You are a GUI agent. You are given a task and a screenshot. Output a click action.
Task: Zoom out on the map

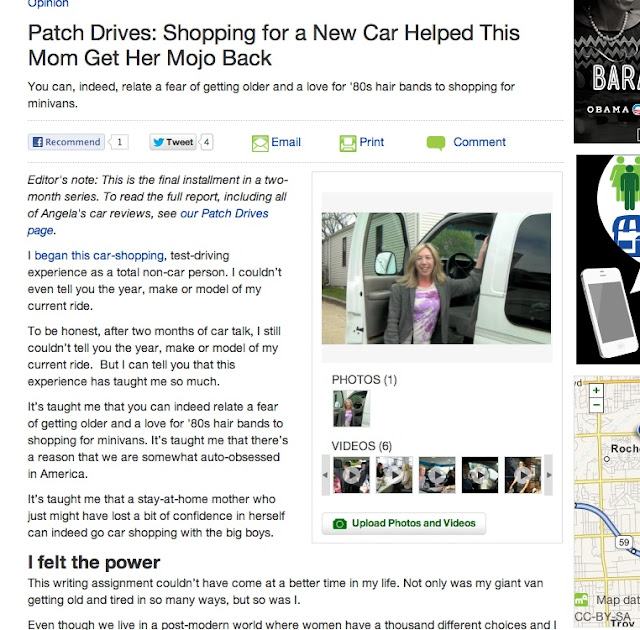[597, 406]
